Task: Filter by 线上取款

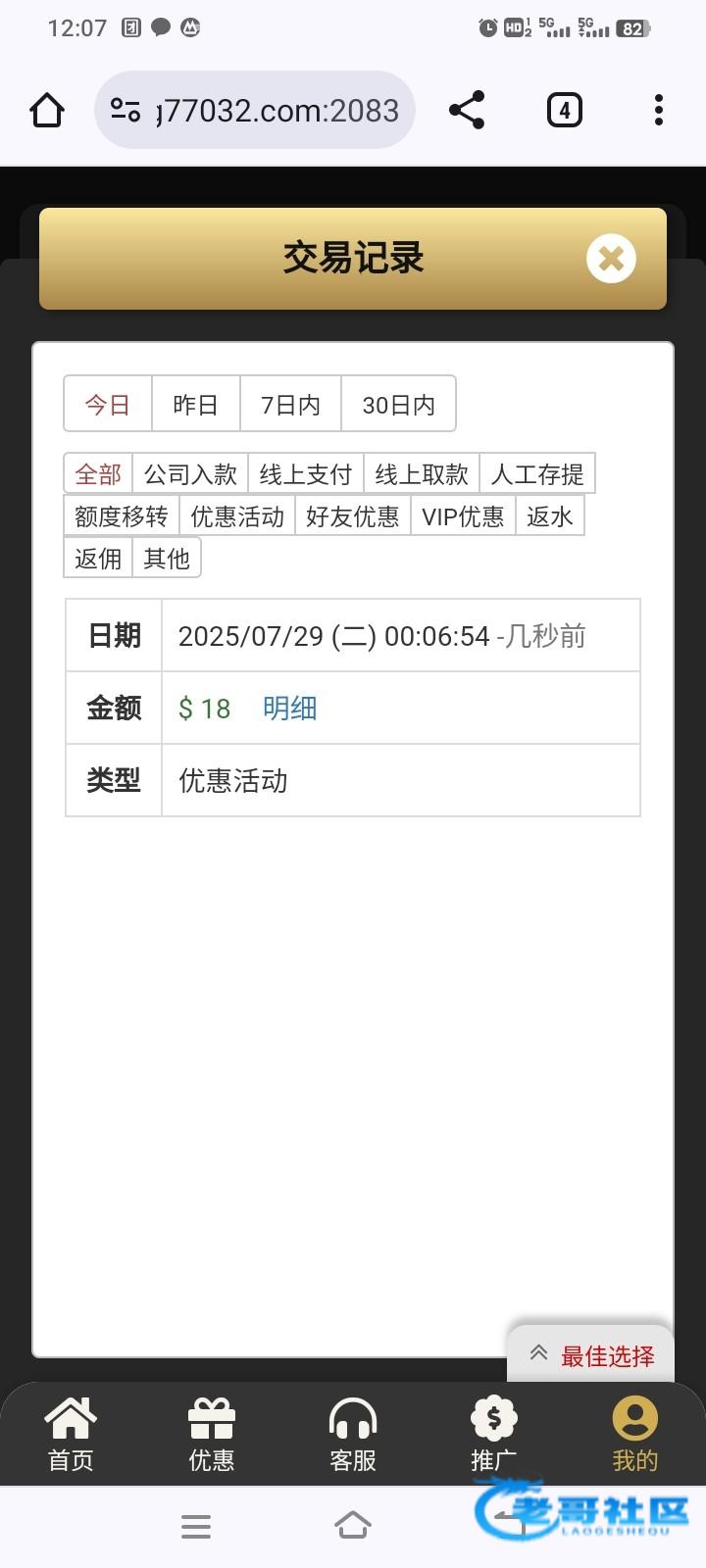Action: pyautogui.click(x=422, y=474)
